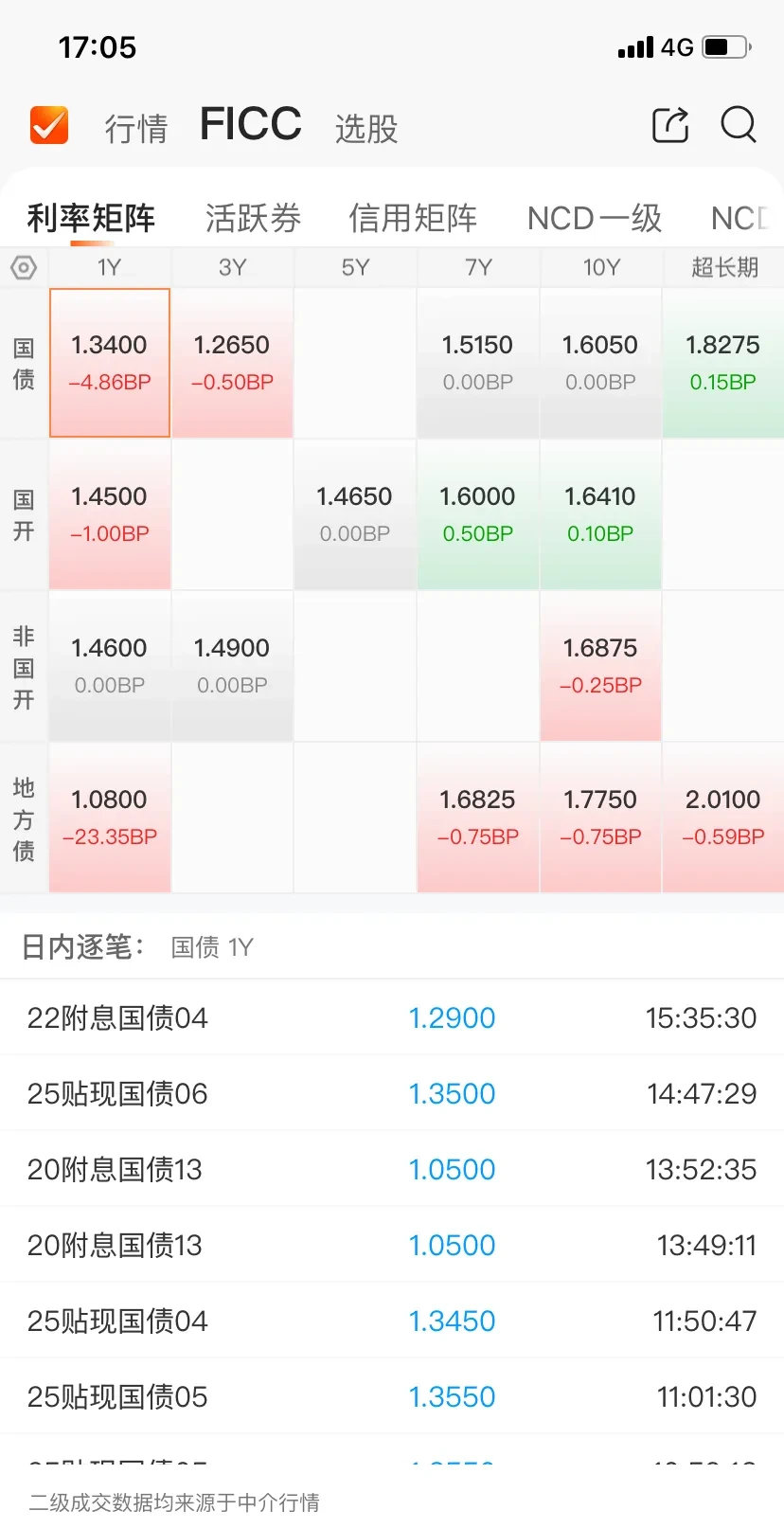Image resolution: width=784 pixels, height=1528 pixels.
Task: Select the 国开 10Y cell showing 1.6410
Action: (x=600, y=513)
